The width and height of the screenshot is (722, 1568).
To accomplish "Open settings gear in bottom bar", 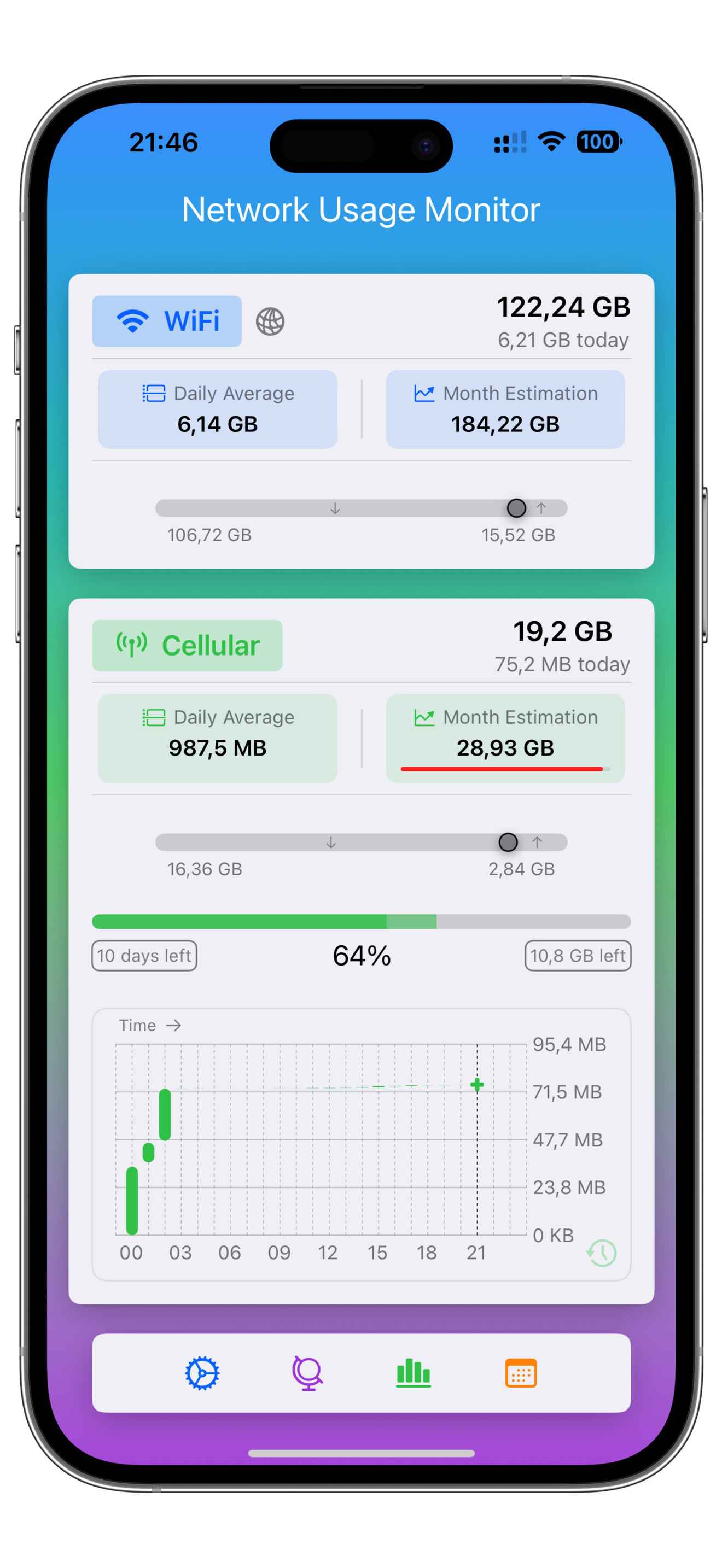I will (x=202, y=1373).
